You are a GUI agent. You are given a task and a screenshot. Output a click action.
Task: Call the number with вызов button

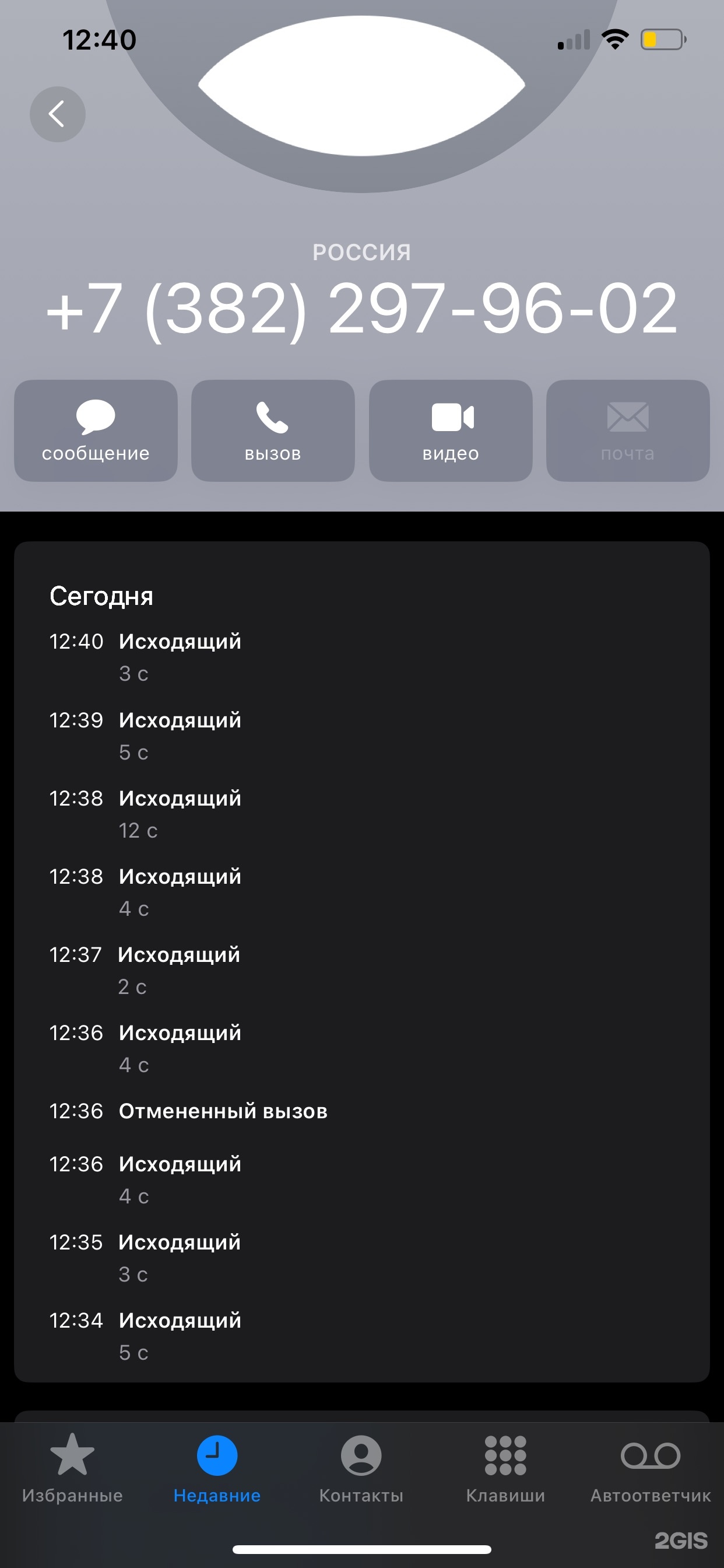273,431
